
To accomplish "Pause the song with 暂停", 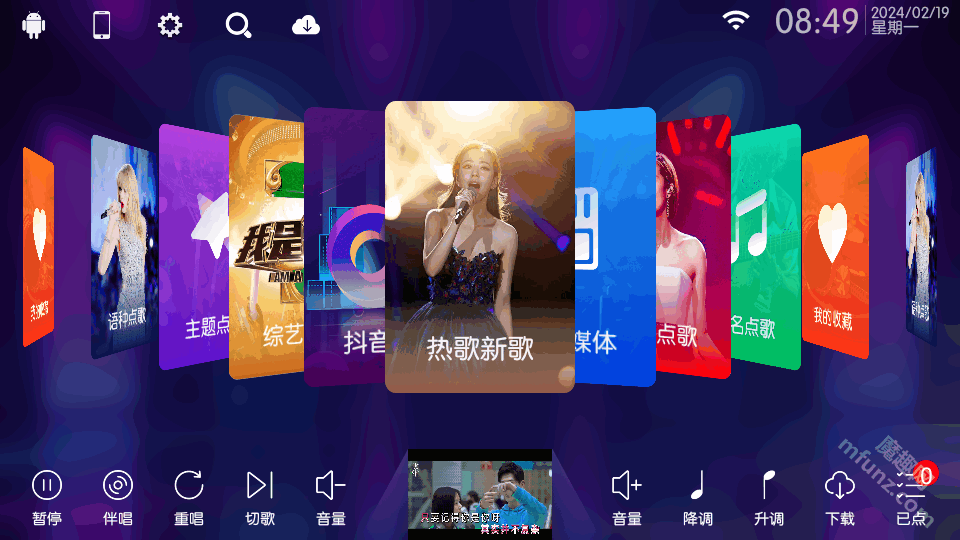I will 47,497.
